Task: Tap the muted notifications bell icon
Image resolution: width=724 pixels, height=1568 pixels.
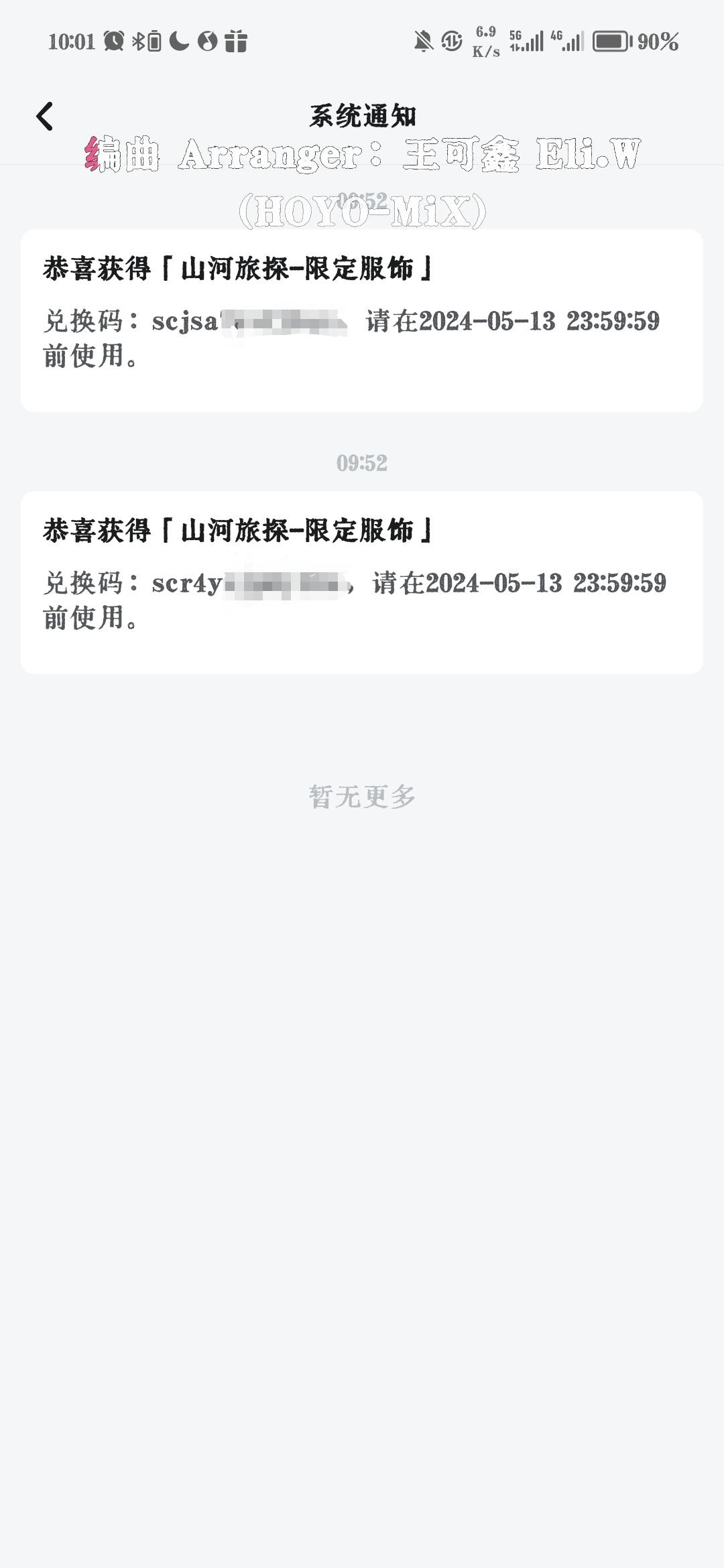Action: 423,42
